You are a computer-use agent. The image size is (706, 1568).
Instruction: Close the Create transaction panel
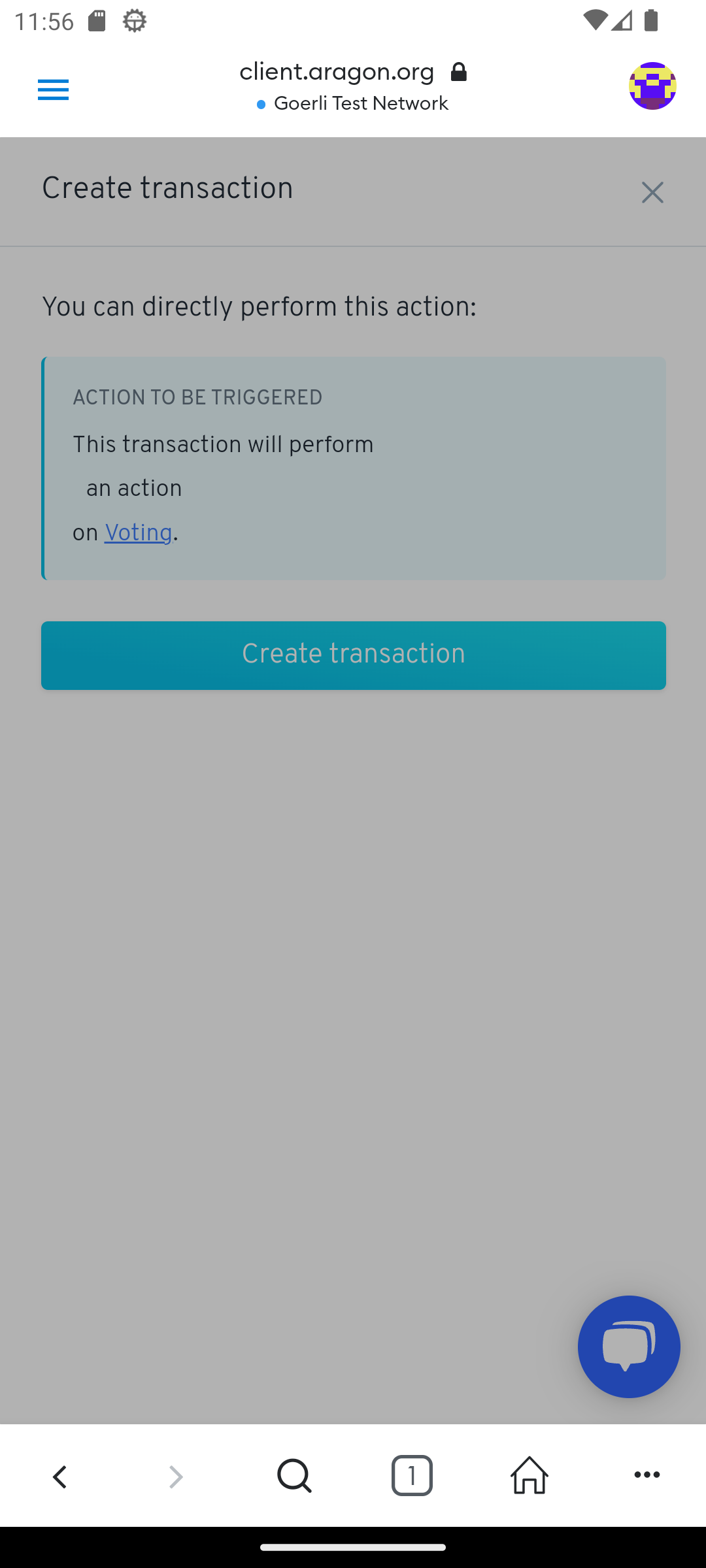[652, 192]
